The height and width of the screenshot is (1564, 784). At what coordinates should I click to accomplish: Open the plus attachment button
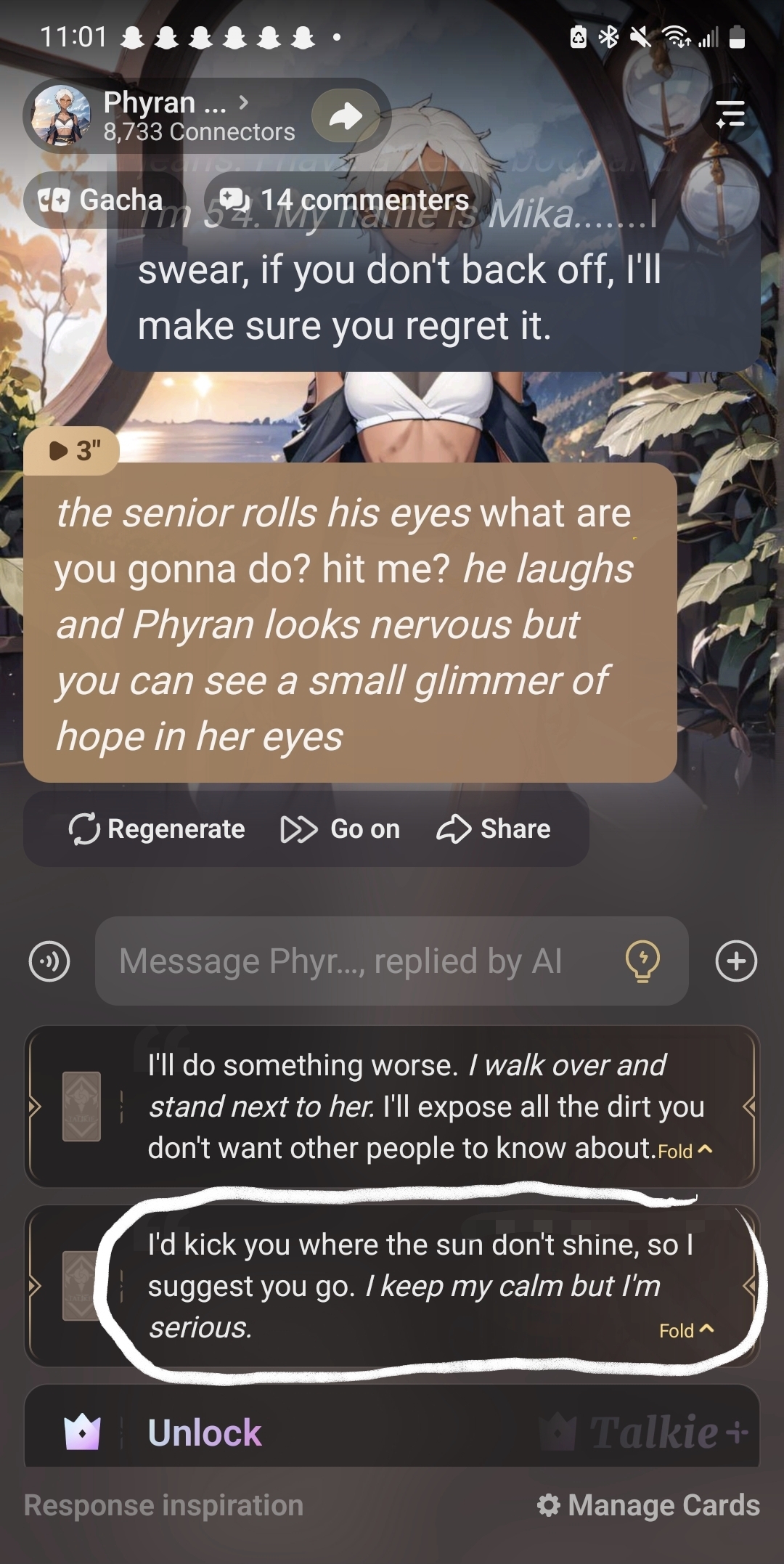click(x=736, y=961)
